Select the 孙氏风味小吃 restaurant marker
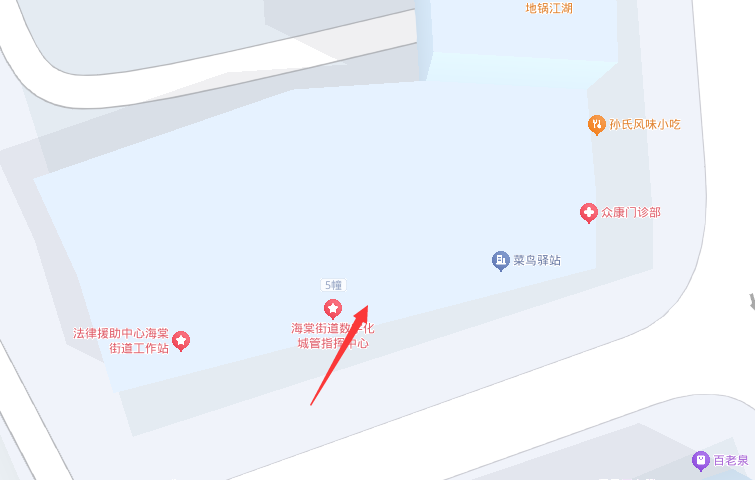Image resolution: width=755 pixels, height=480 pixels. point(596,124)
